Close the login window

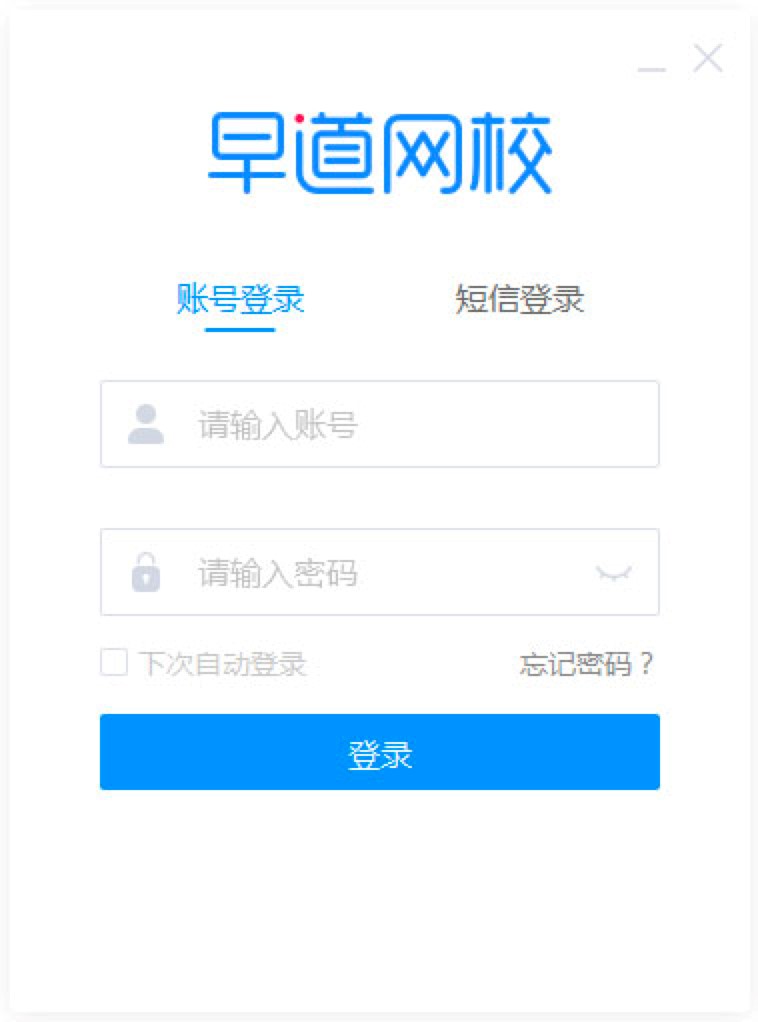(x=708, y=59)
